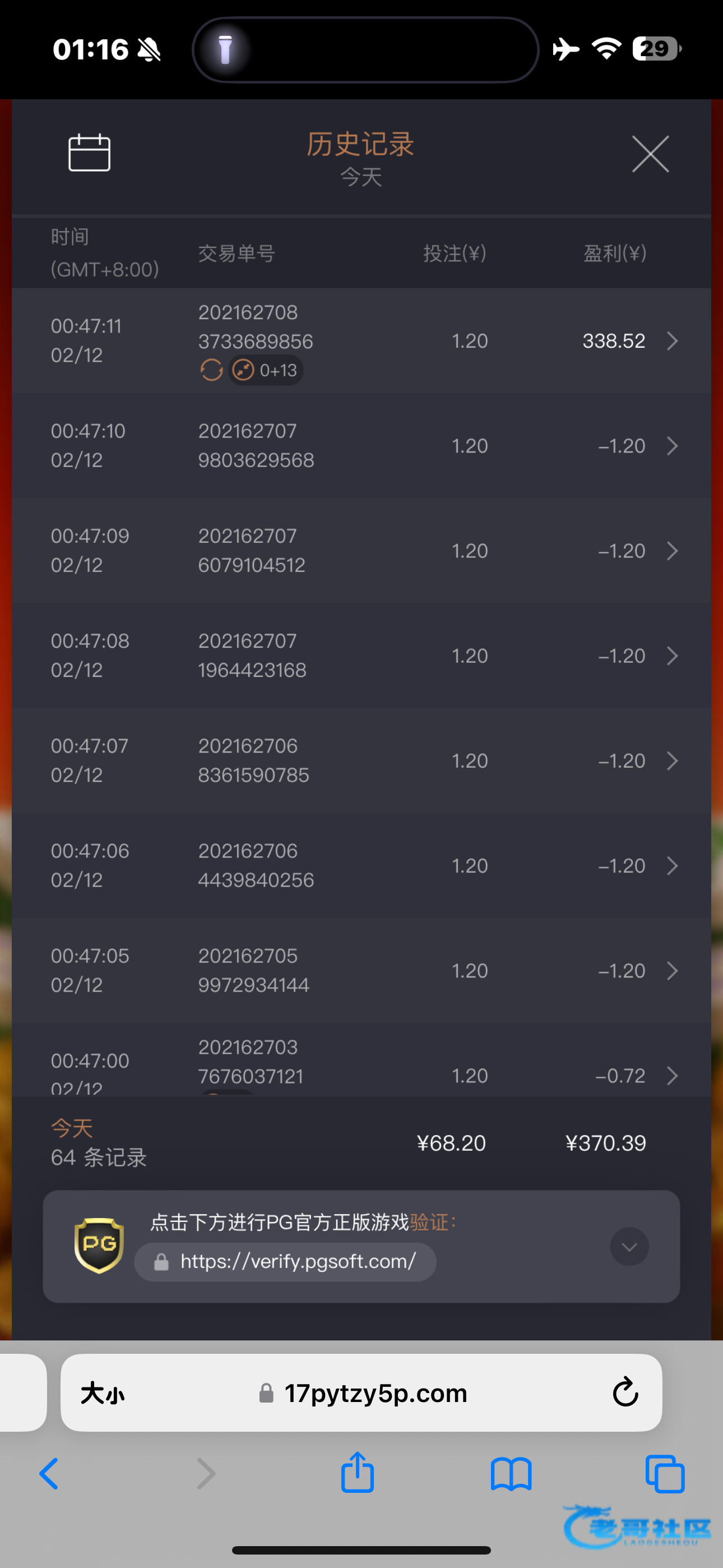
Task: Close the history records panel
Action: (650, 154)
